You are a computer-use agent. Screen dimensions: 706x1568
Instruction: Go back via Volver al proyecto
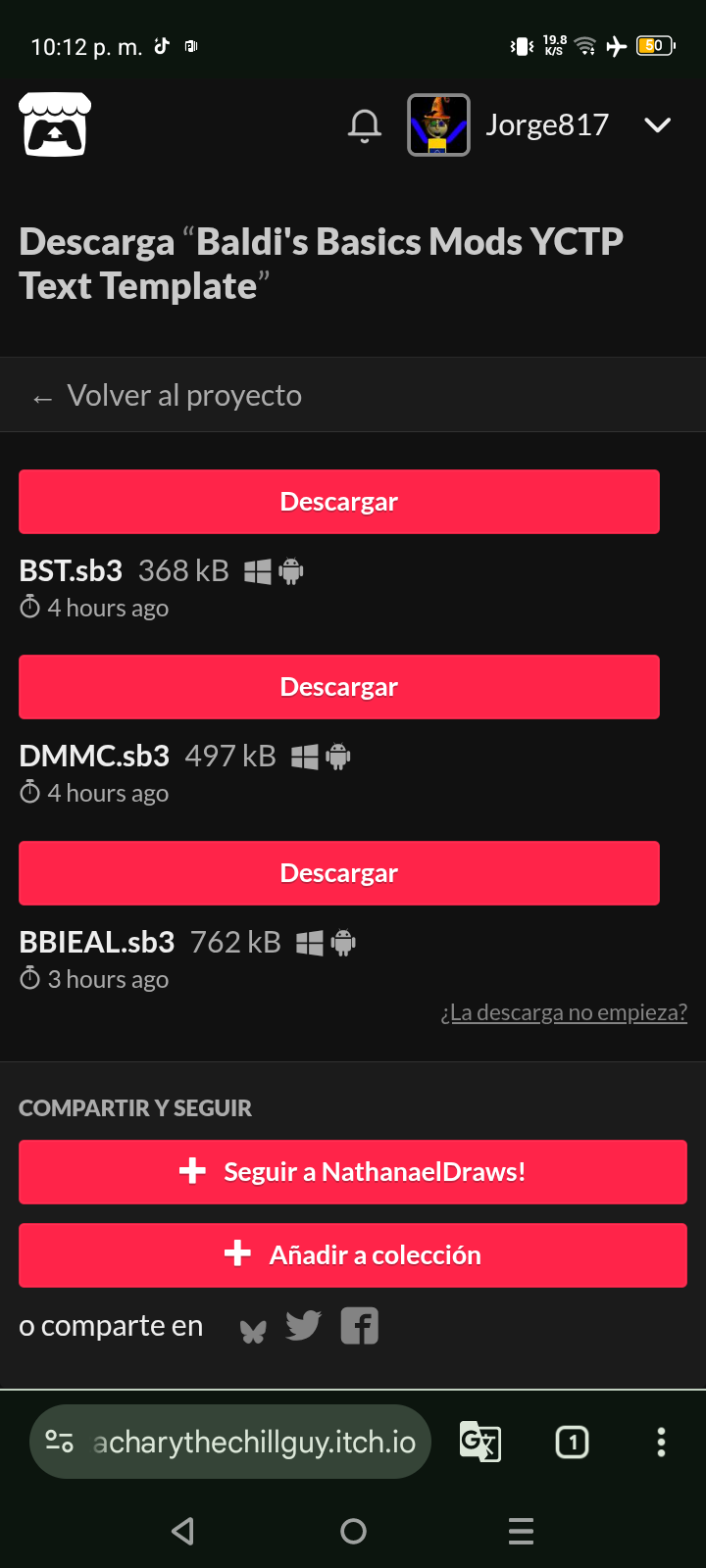point(167,396)
